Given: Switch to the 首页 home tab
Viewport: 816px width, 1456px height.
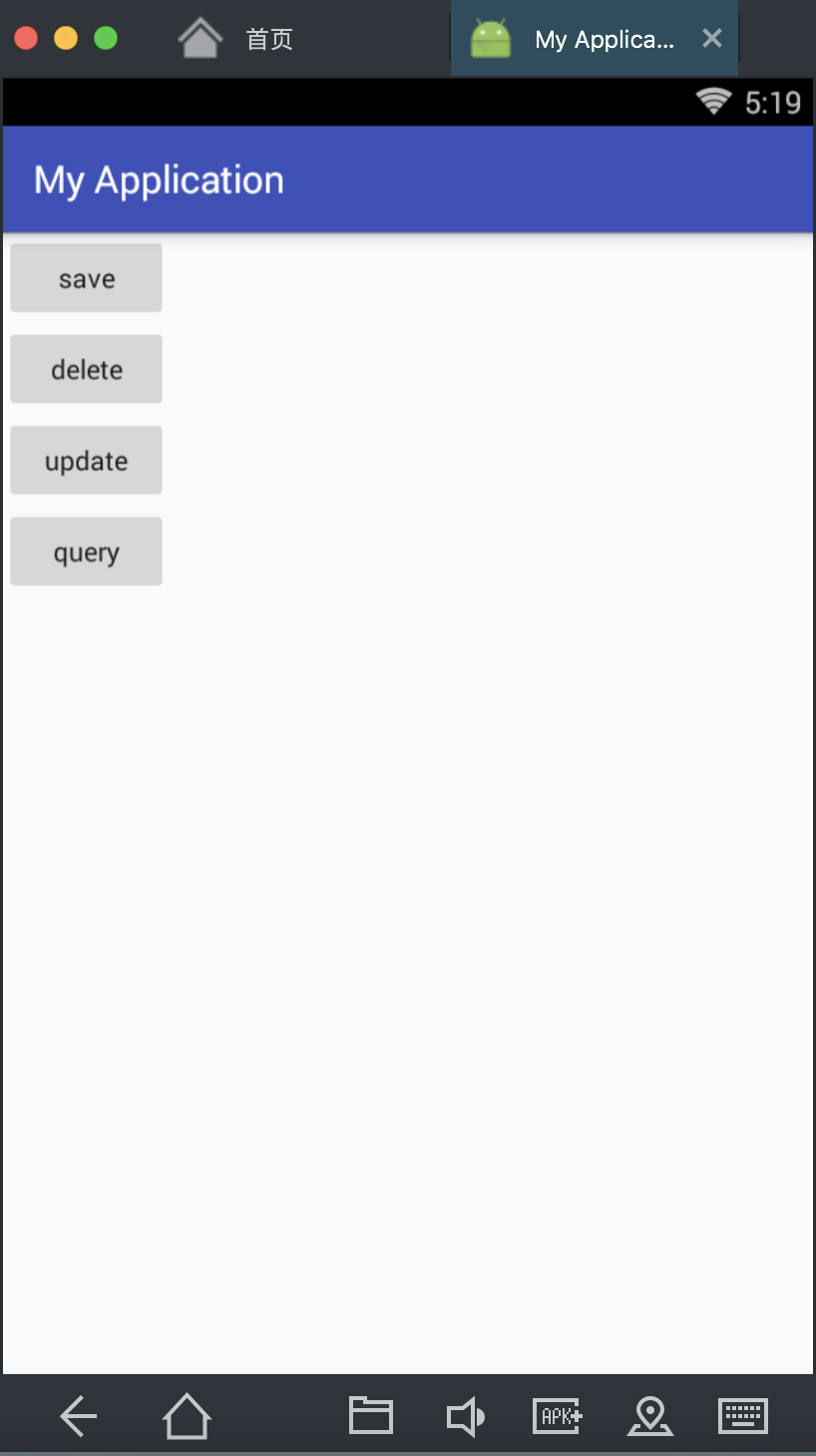Looking at the screenshot, I should tap(235, 39).
